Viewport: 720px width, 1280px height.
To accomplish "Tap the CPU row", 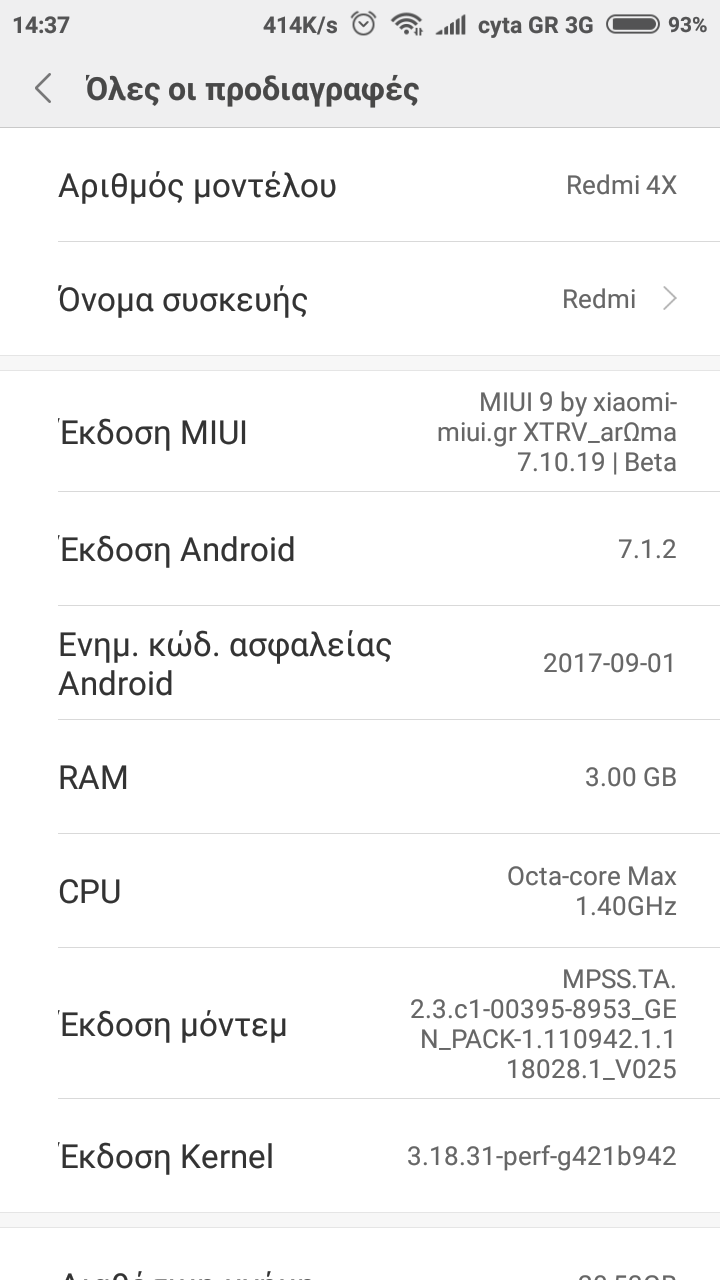I will pyautogui.click(x=360, y=891).
